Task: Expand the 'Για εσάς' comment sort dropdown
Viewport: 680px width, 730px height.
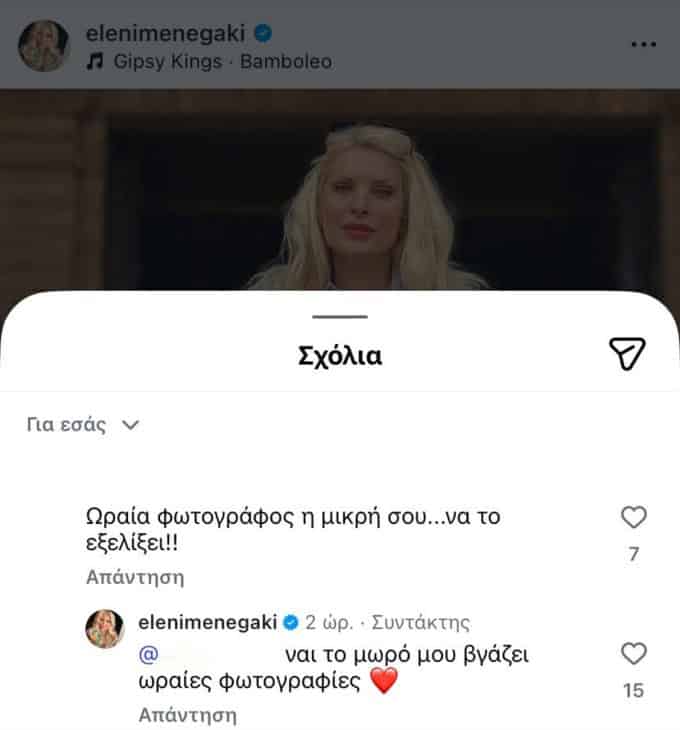Action: click(83, 424)
